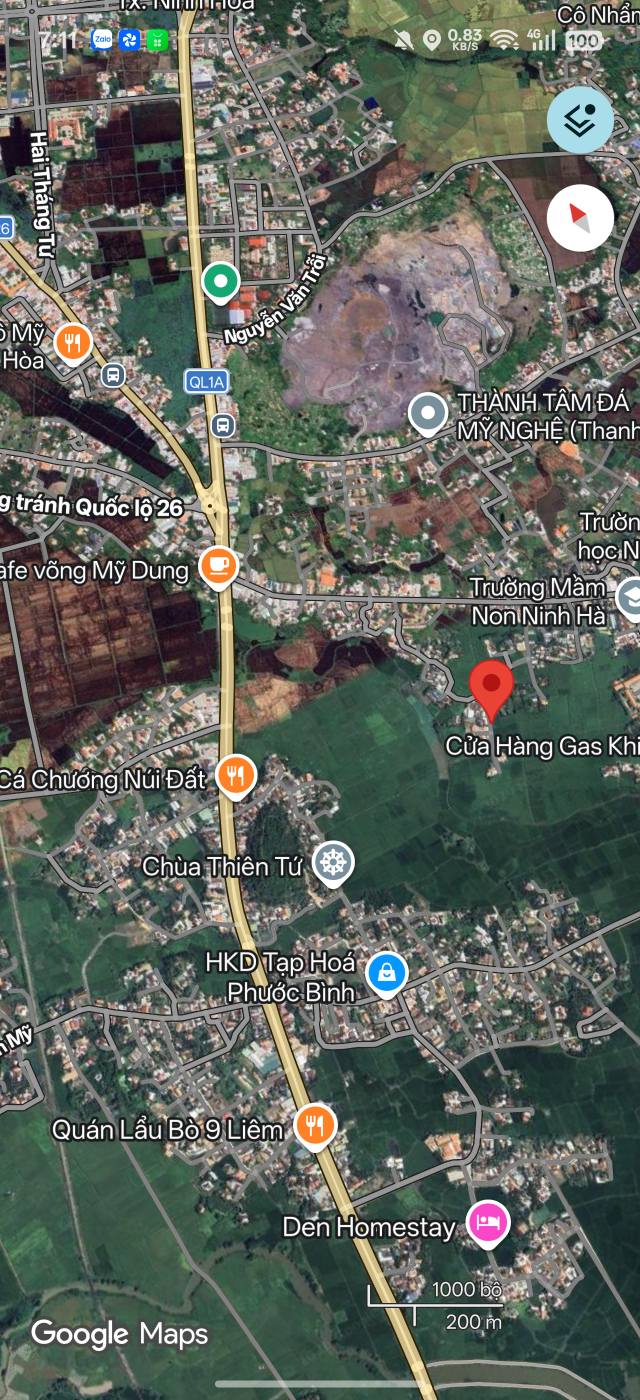The height and width of the screenshot is (1400, 640).
Task: Open the restaurant pin near Mỹ Hòa
Action: pyautogui.click(x=72, y=345)
